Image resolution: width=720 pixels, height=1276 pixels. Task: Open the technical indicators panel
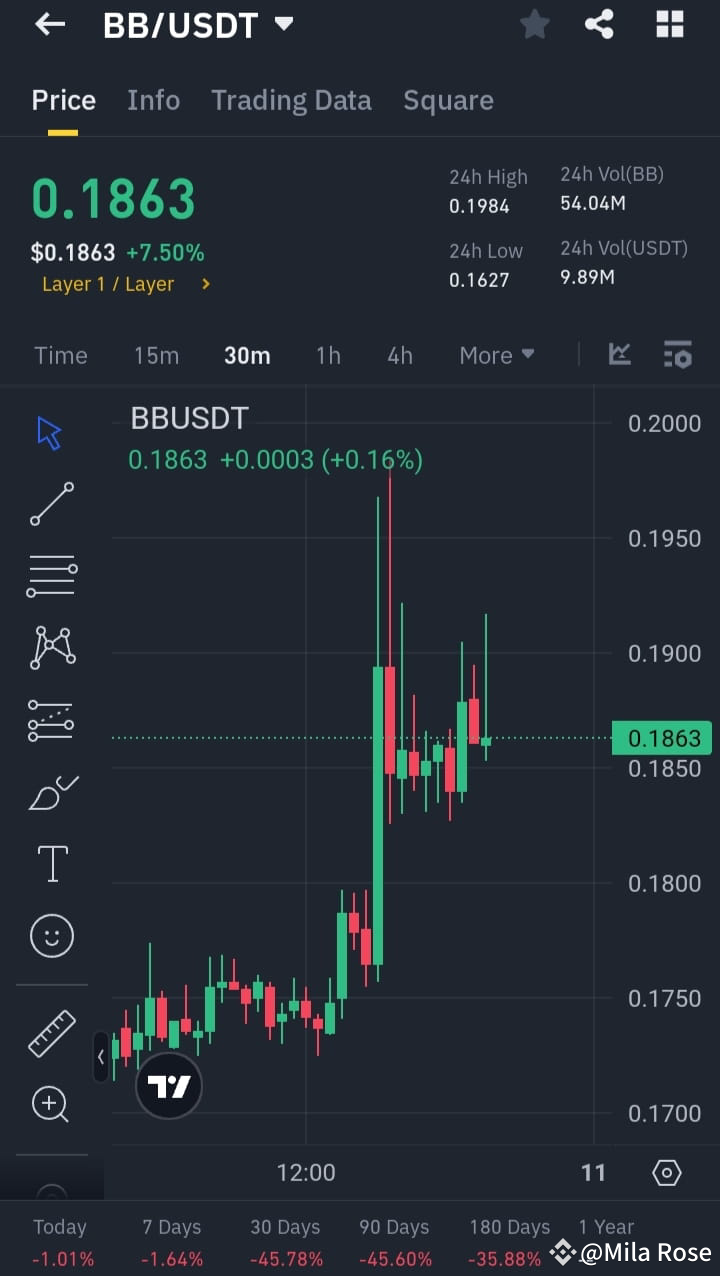(619, 354)
